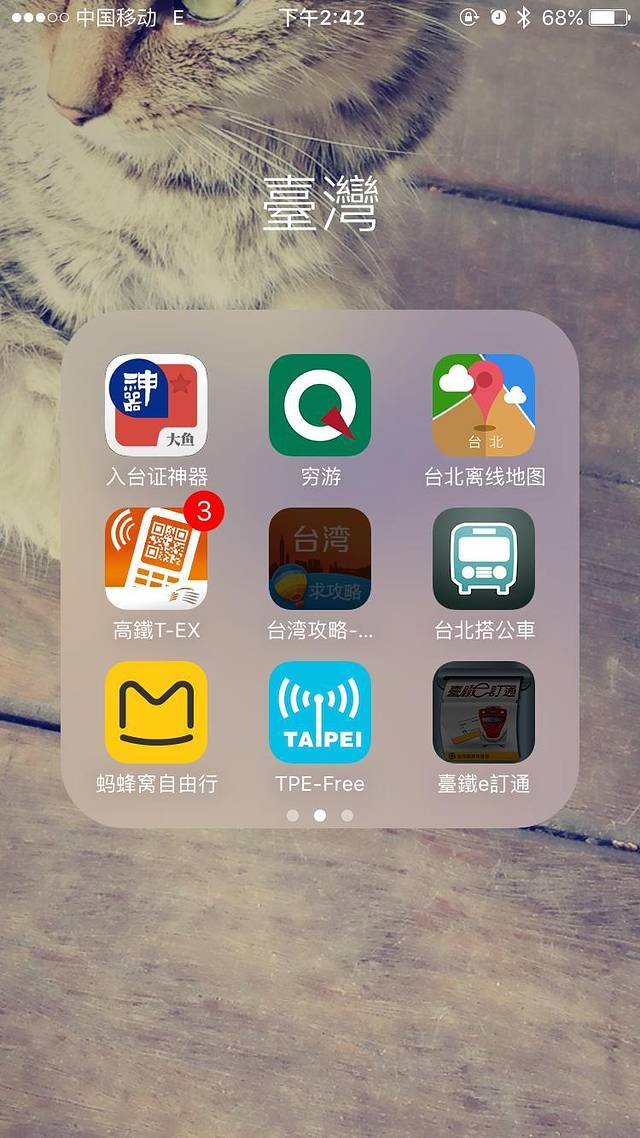Open the TPE-Free Wi-Fi app

pyautogui.click(x=320, y=712)
